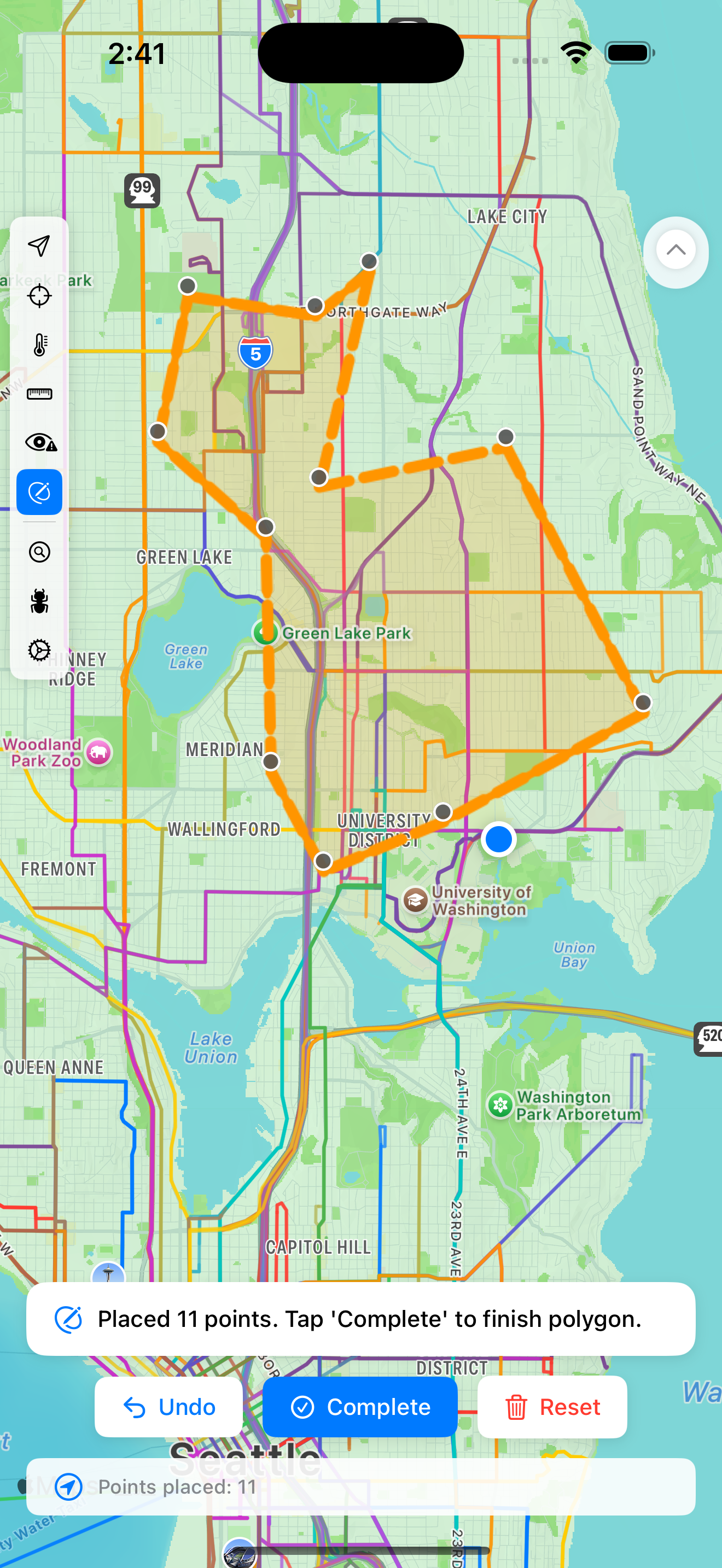
Task: Tap the Woodland Park Zoo marker
Action: pyautogui.click(x=98, y=752)
